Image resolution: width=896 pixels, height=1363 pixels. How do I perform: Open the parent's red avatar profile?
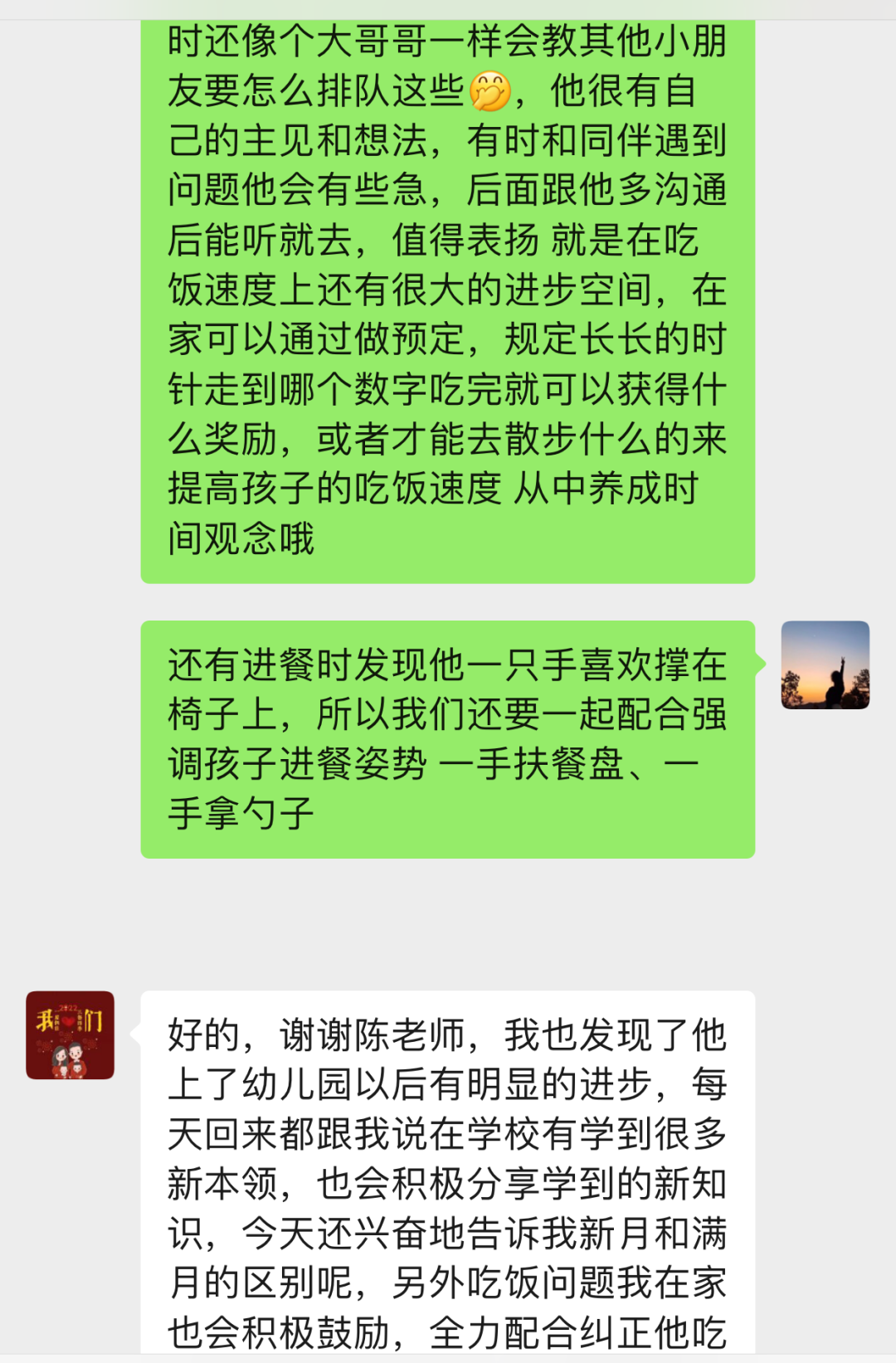[70, 1034]
